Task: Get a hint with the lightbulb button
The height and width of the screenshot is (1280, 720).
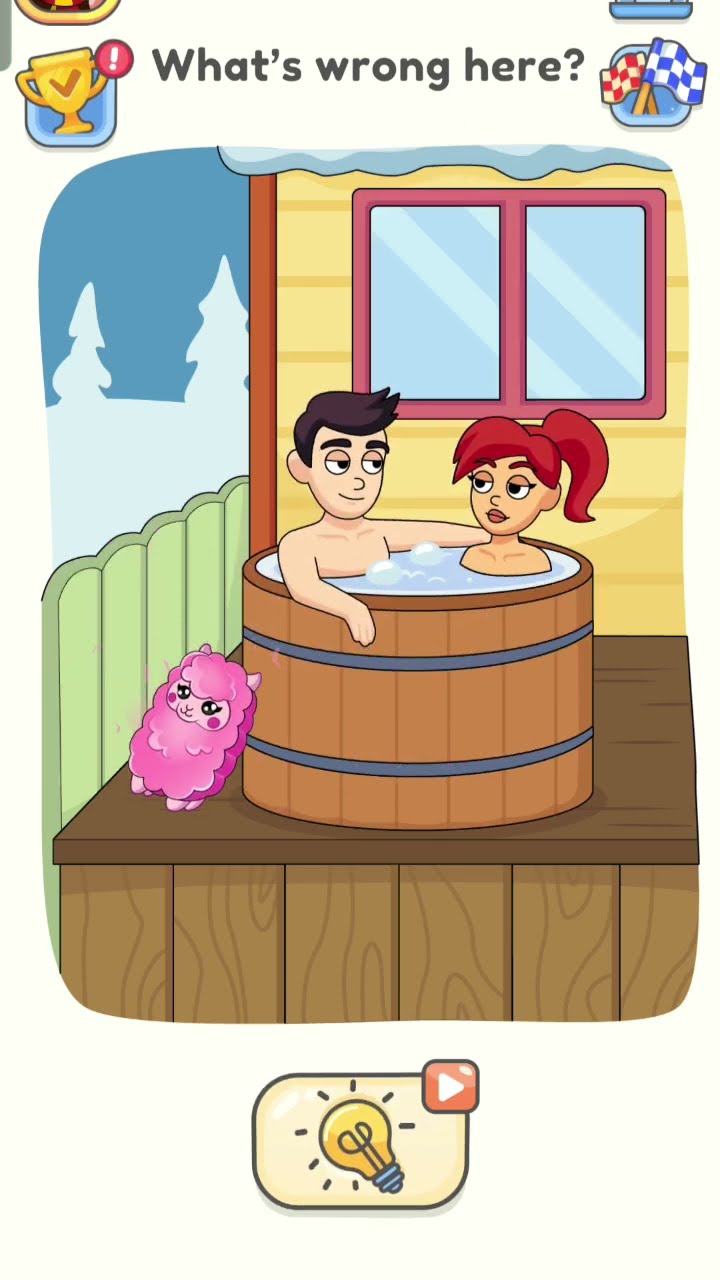Action: [362, 1141]
